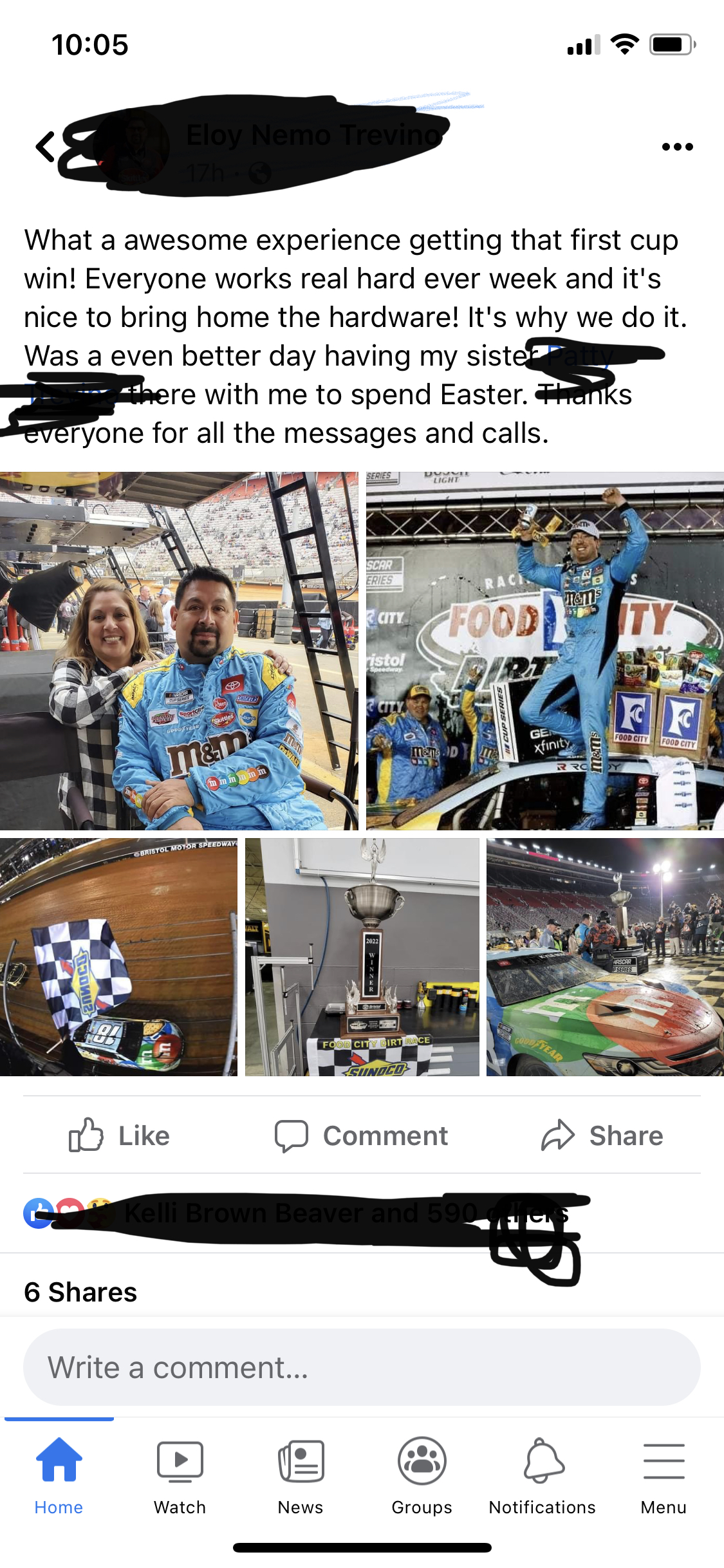Open the race car at night photo
This screenshot has width=724, height=1568.
pos(605,957)
